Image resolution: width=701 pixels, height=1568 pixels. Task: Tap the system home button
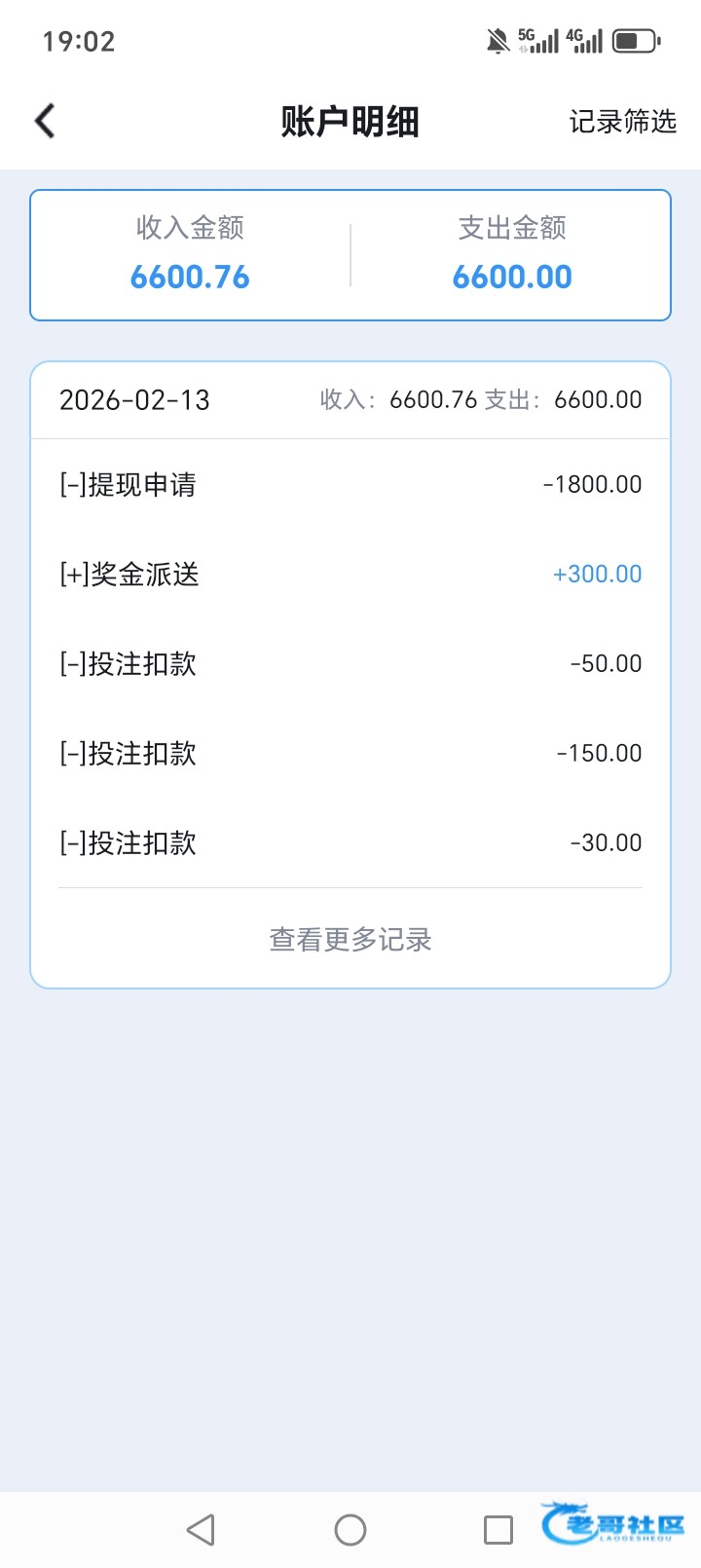point(350,1530)
